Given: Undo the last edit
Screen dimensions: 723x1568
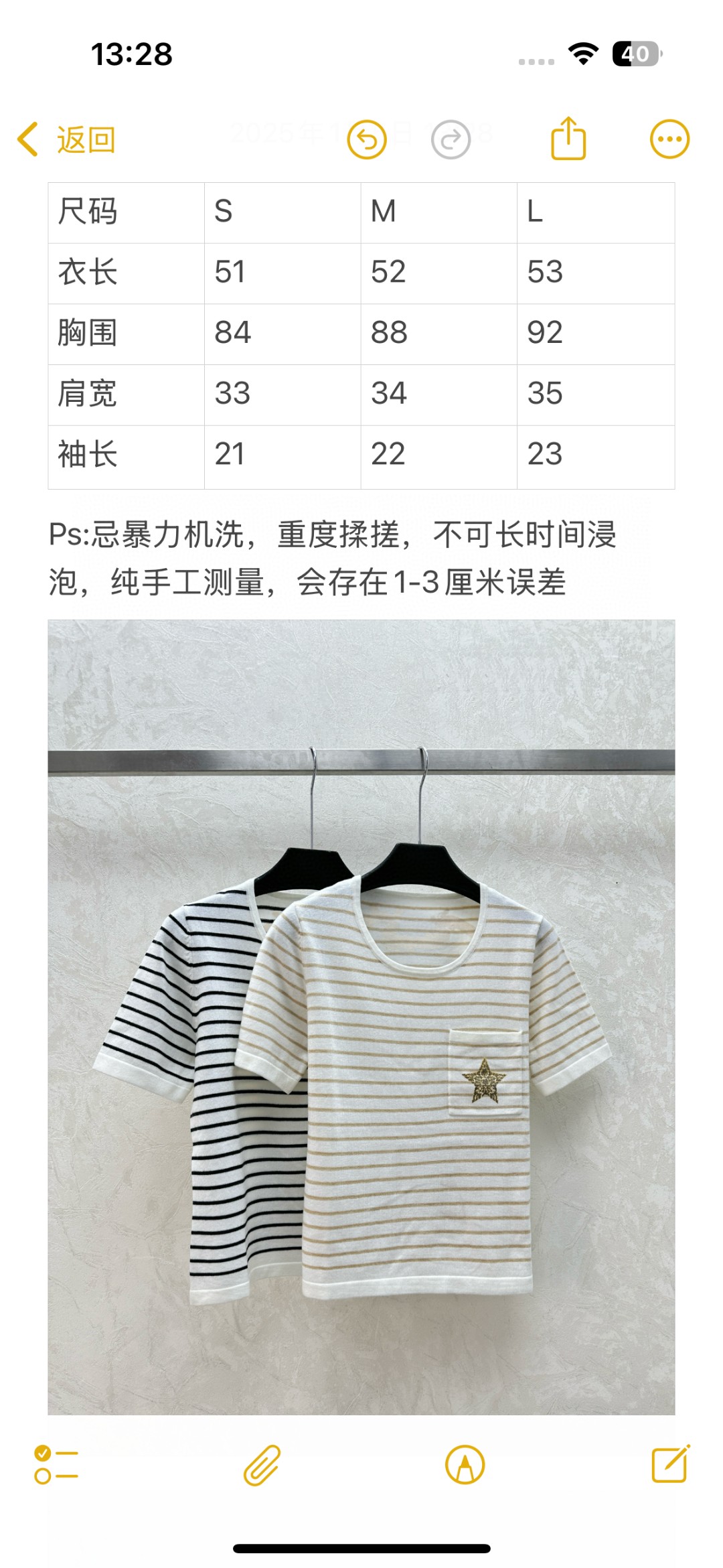Looking at the screenshot, I should pyautogui.click(x=367, y=139).
